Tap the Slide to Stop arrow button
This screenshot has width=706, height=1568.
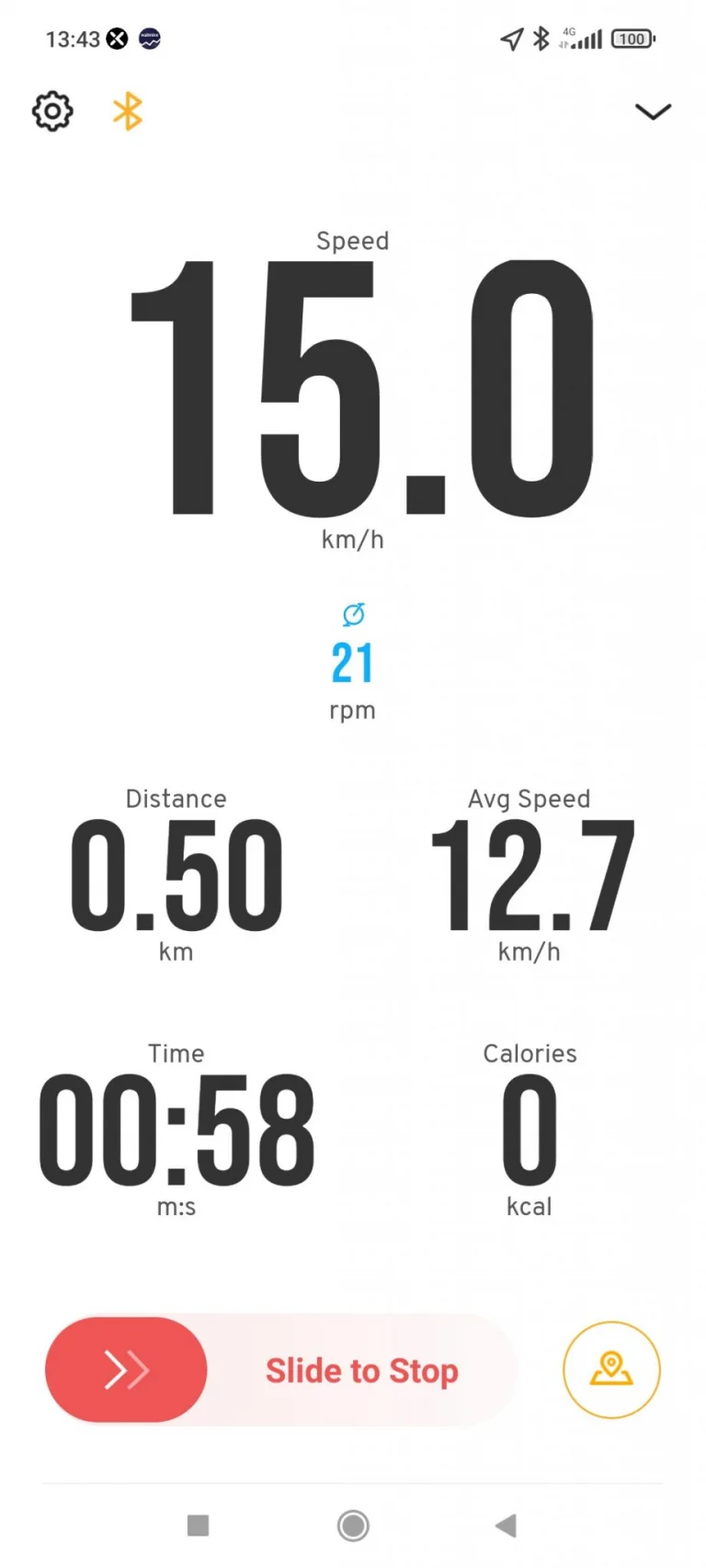(126, 1369)
